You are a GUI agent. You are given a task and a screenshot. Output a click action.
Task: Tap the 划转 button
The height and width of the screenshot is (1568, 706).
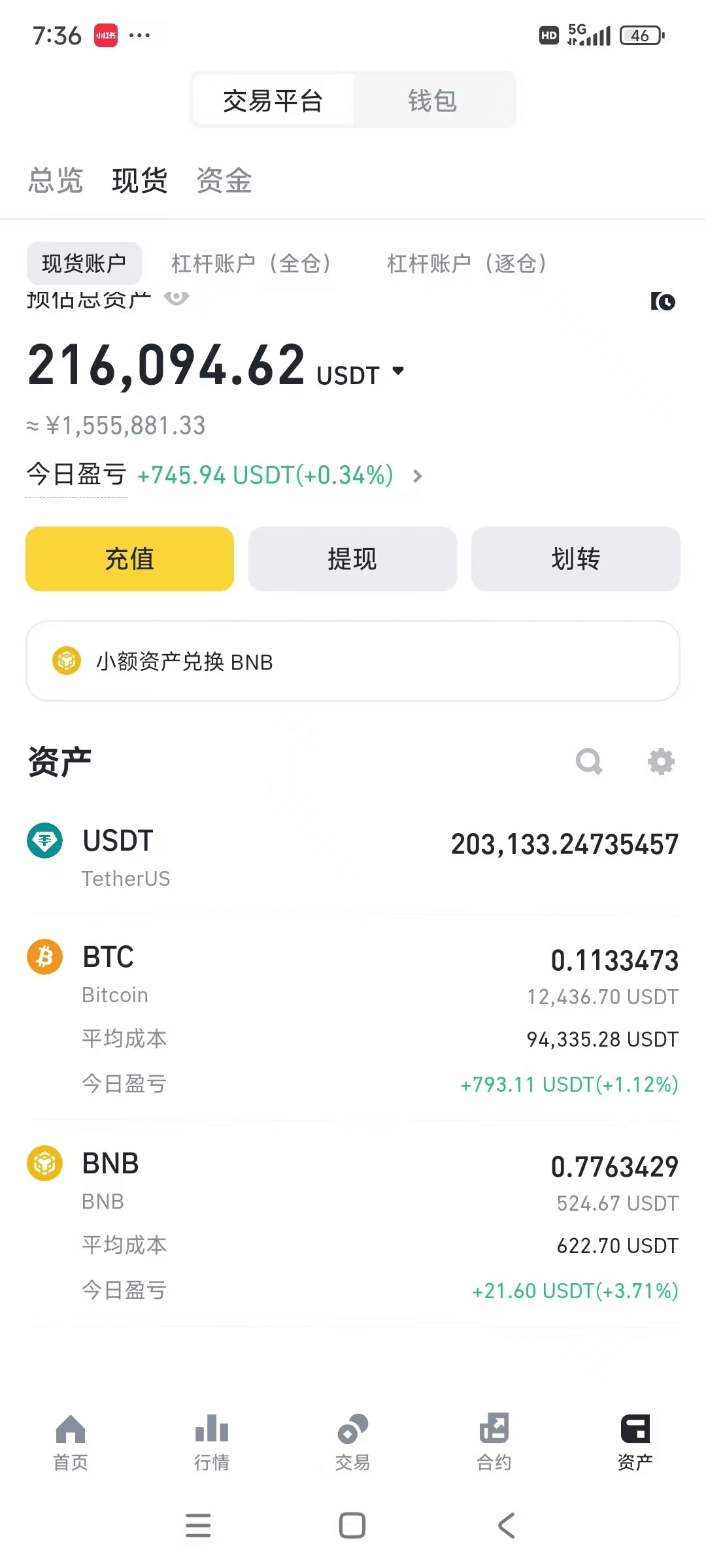[575, 559]
